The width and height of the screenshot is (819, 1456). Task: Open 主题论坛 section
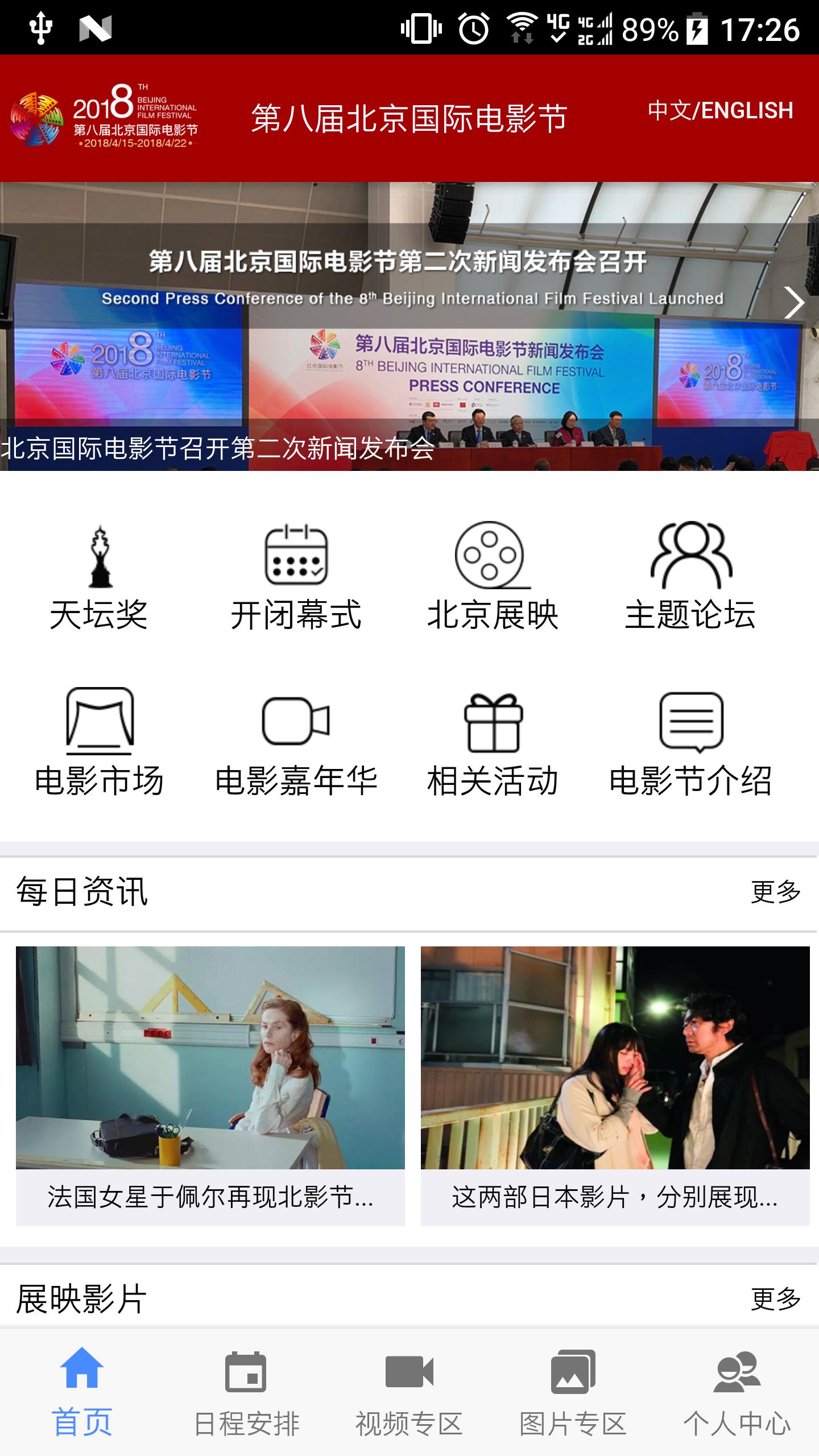click(x=690, y=576)
